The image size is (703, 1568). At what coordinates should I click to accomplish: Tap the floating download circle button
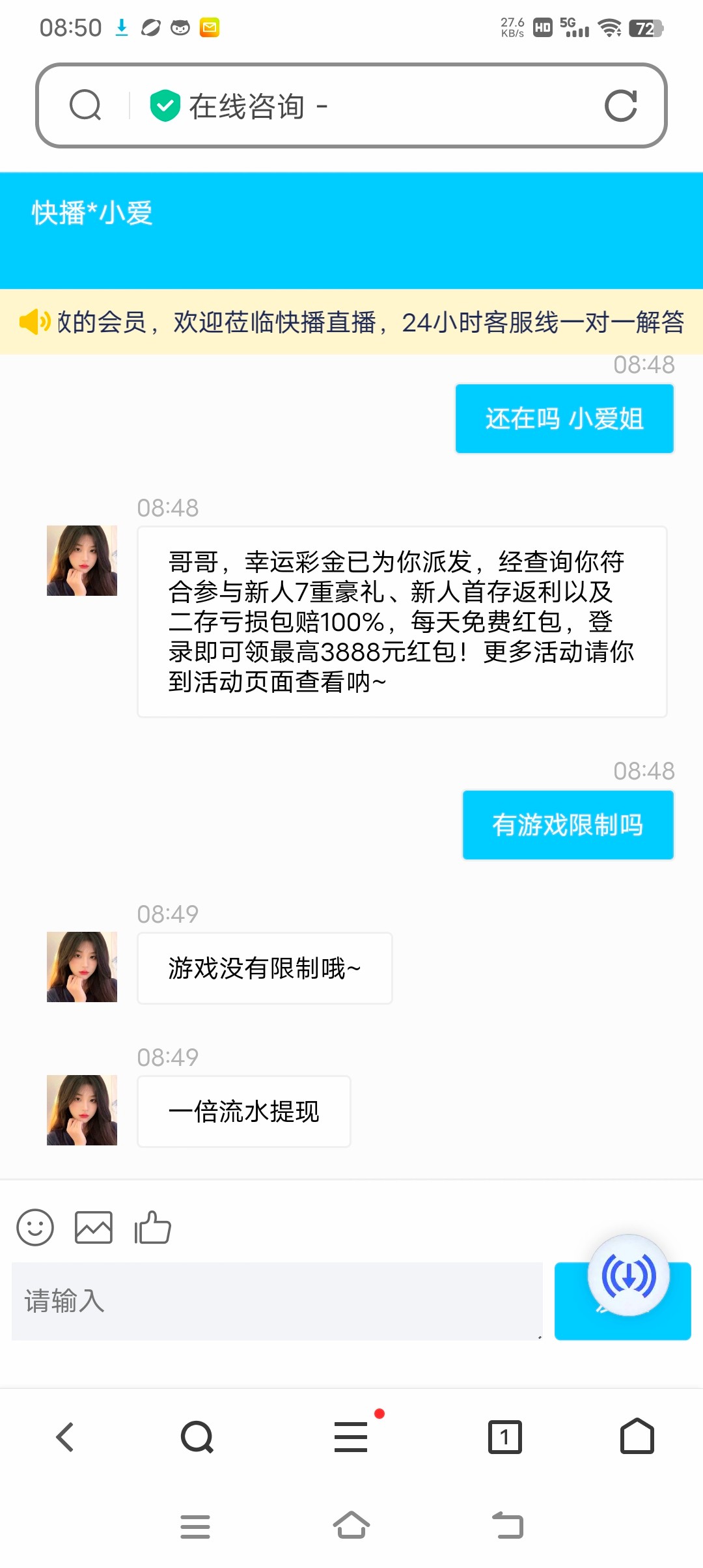coord(628,1275)
